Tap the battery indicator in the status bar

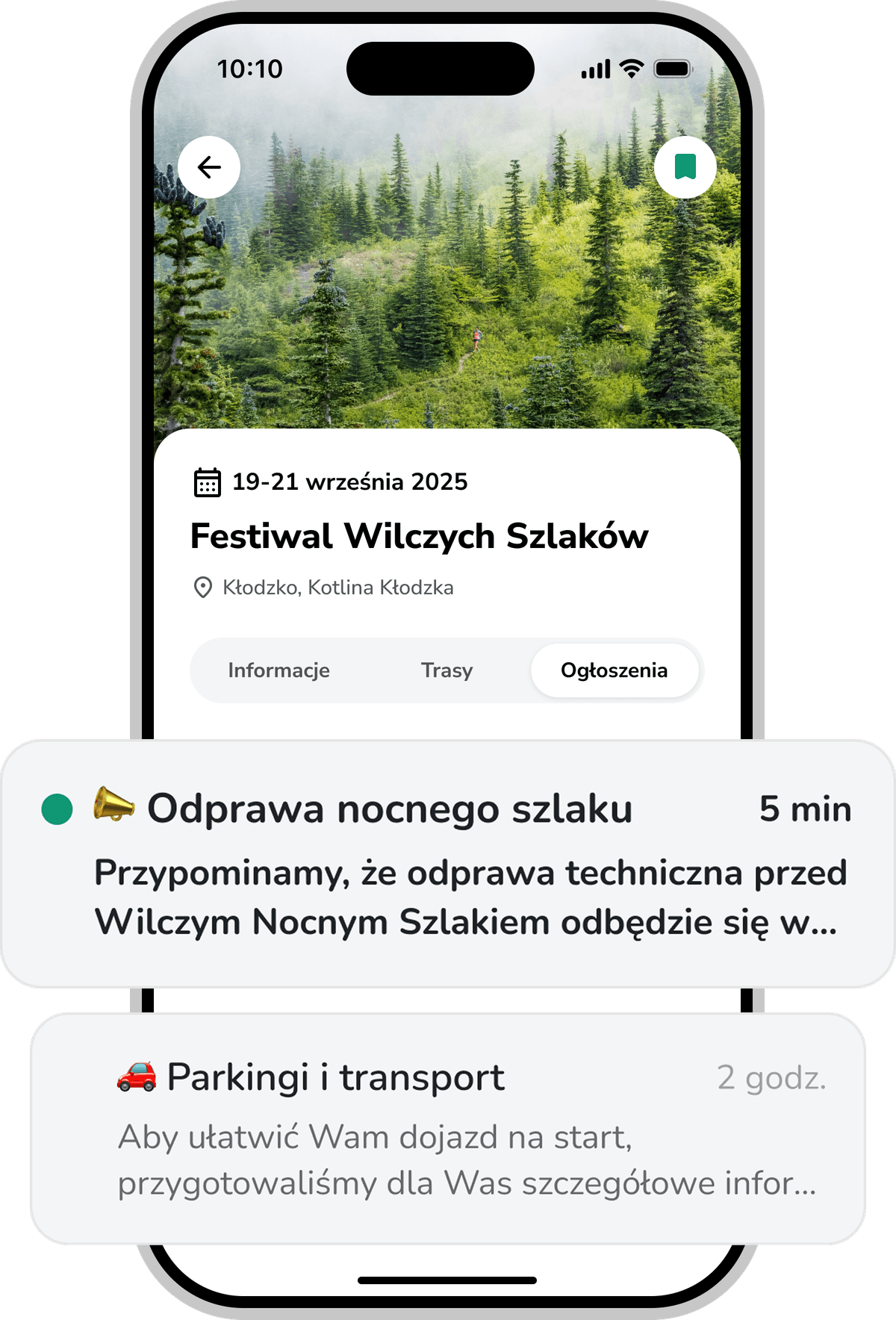pos(672,68)
